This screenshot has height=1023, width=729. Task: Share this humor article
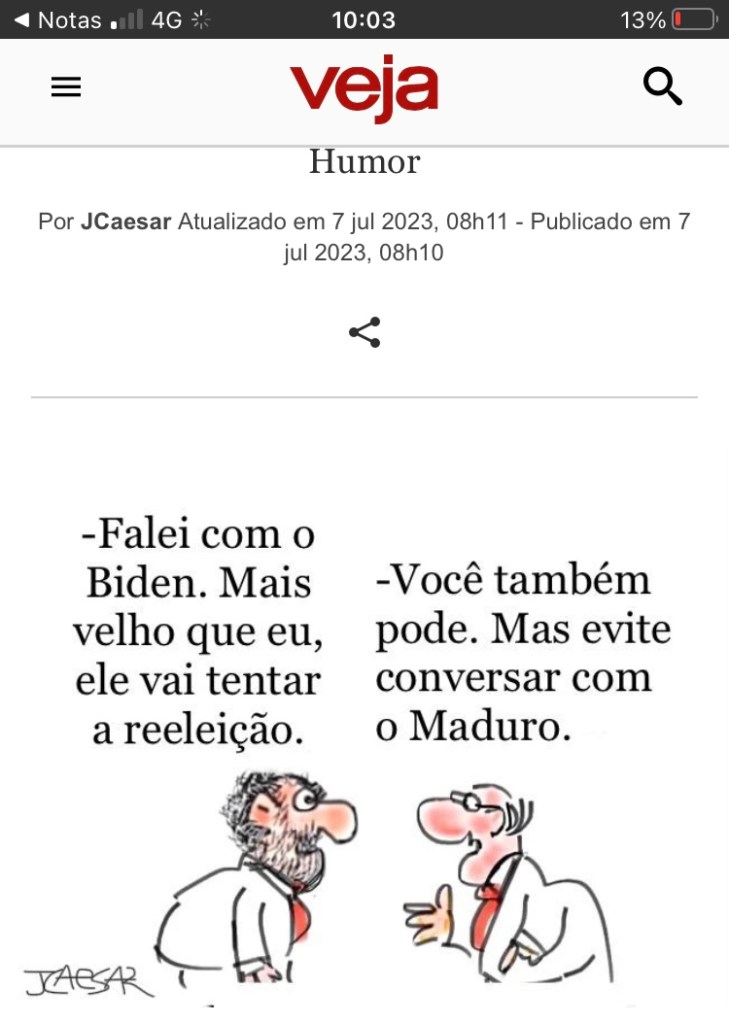(x=364, y=333)
